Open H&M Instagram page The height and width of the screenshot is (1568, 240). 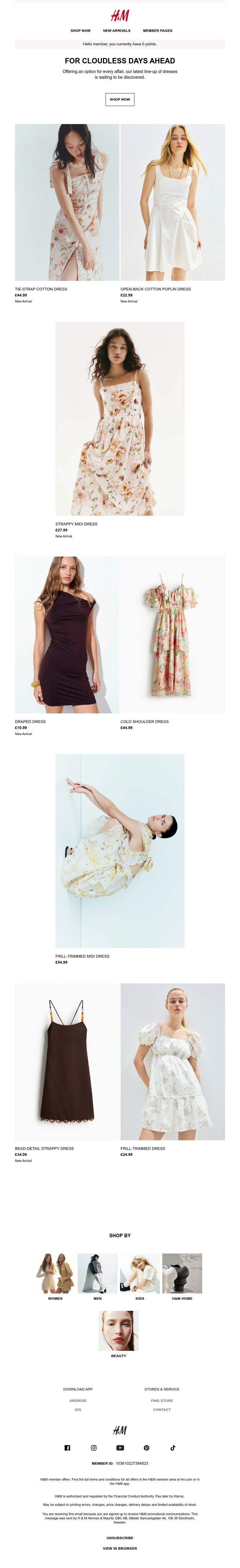(x=94, y=1448)
